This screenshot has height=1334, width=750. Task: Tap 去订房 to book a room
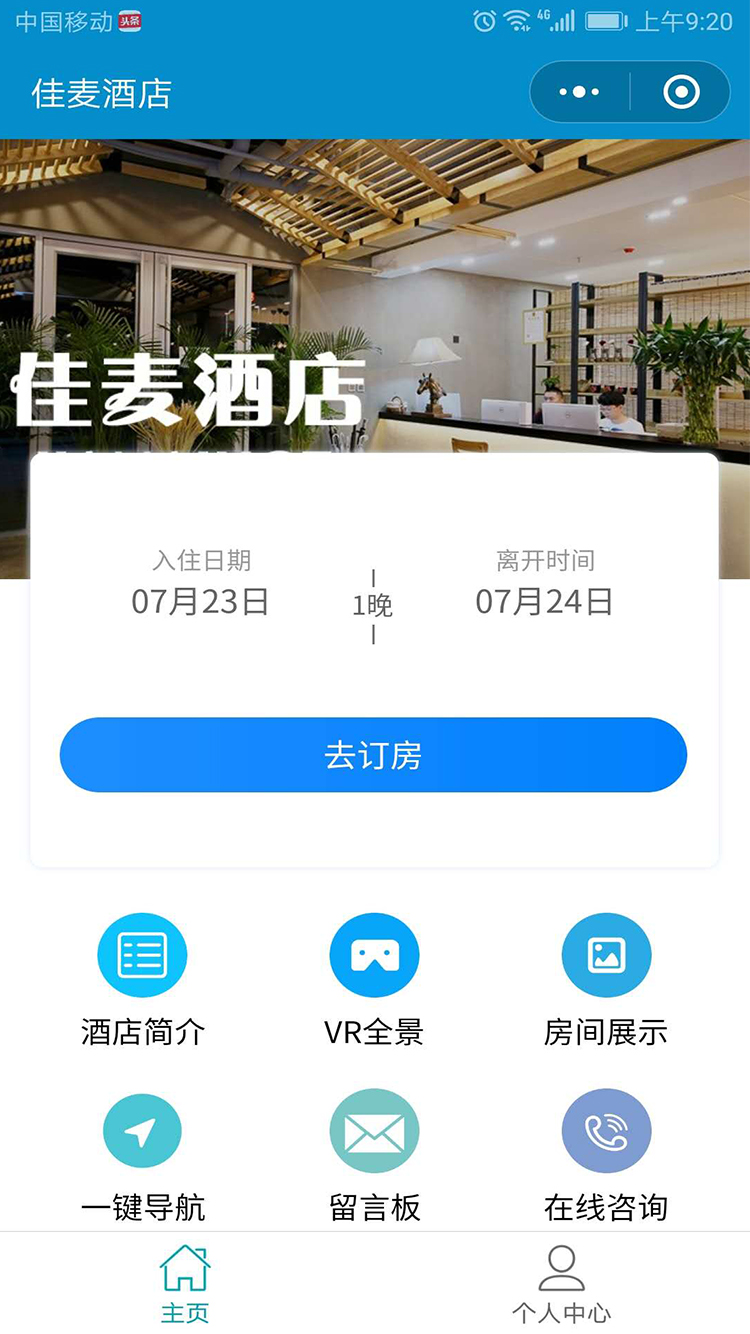(x=374, y=755)
